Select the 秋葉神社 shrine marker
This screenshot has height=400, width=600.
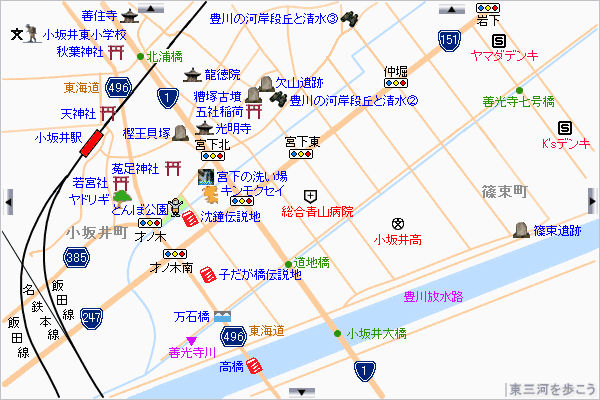(x=116, y=50)
